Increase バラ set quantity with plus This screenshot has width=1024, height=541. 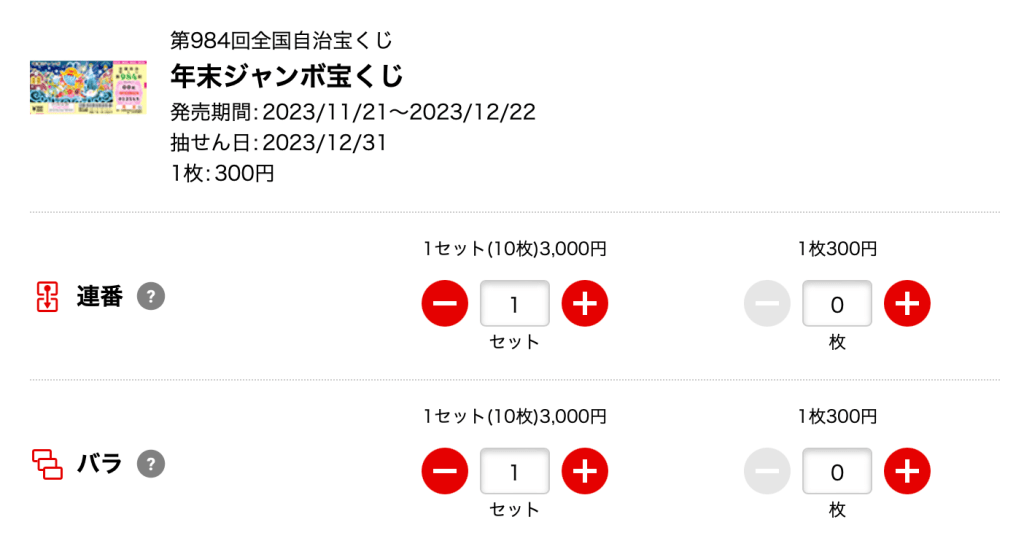pos(585,472)
